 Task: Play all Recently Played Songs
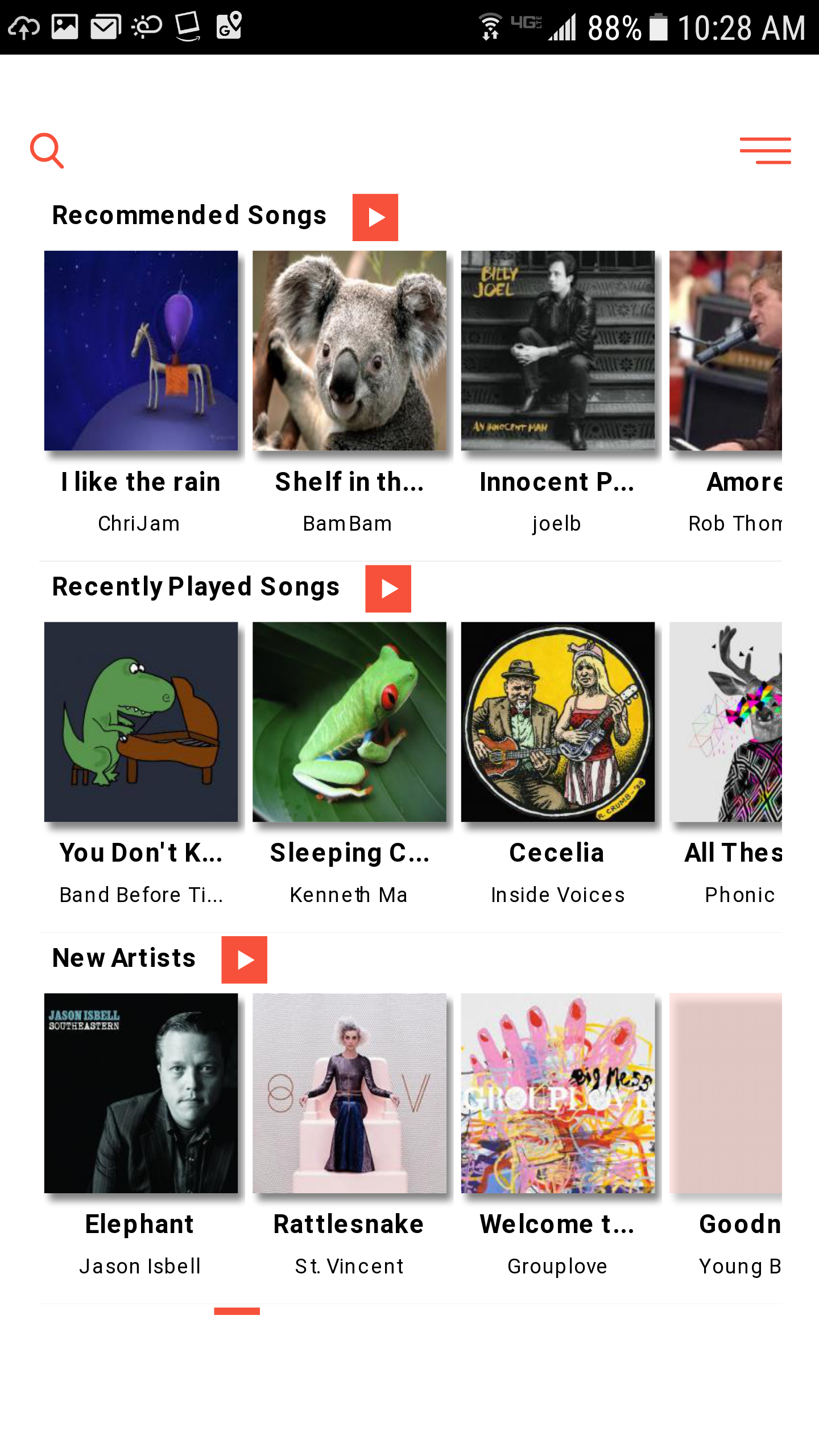[388, 589]
